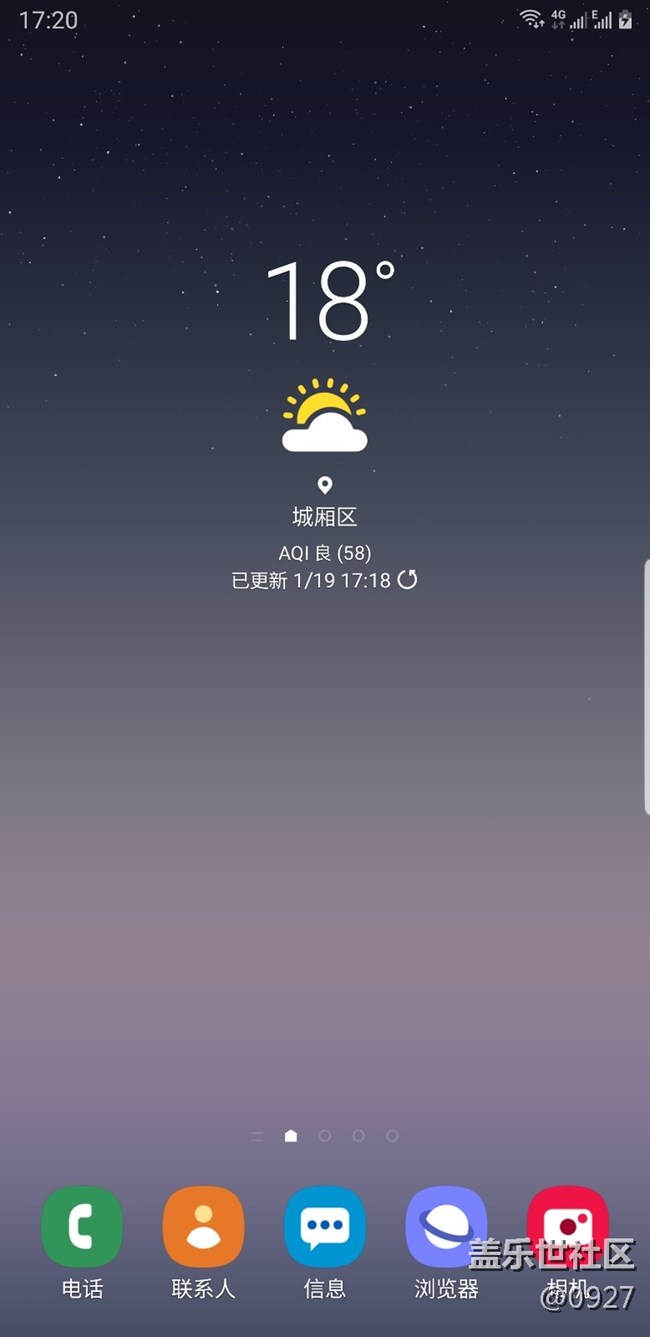
Task: Open the 18° weather widget
Action: pos(329,300)
